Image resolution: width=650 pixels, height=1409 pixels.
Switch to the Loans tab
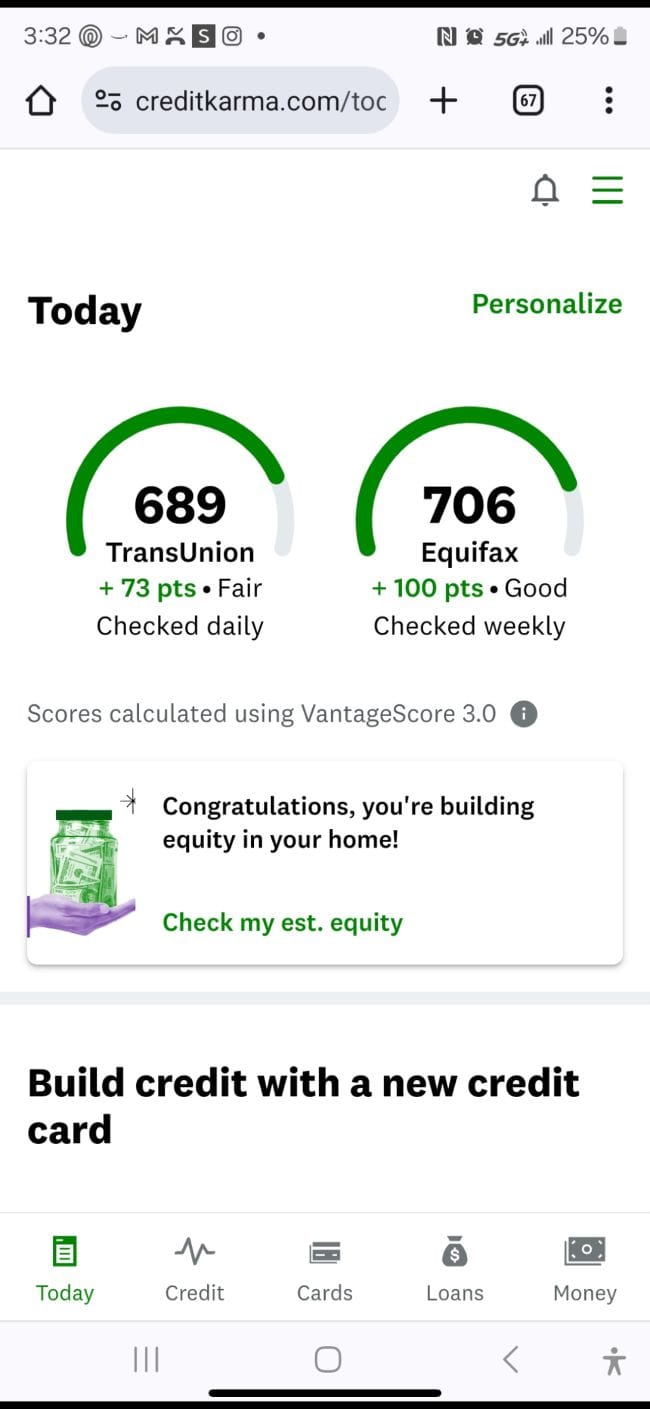455,1268
